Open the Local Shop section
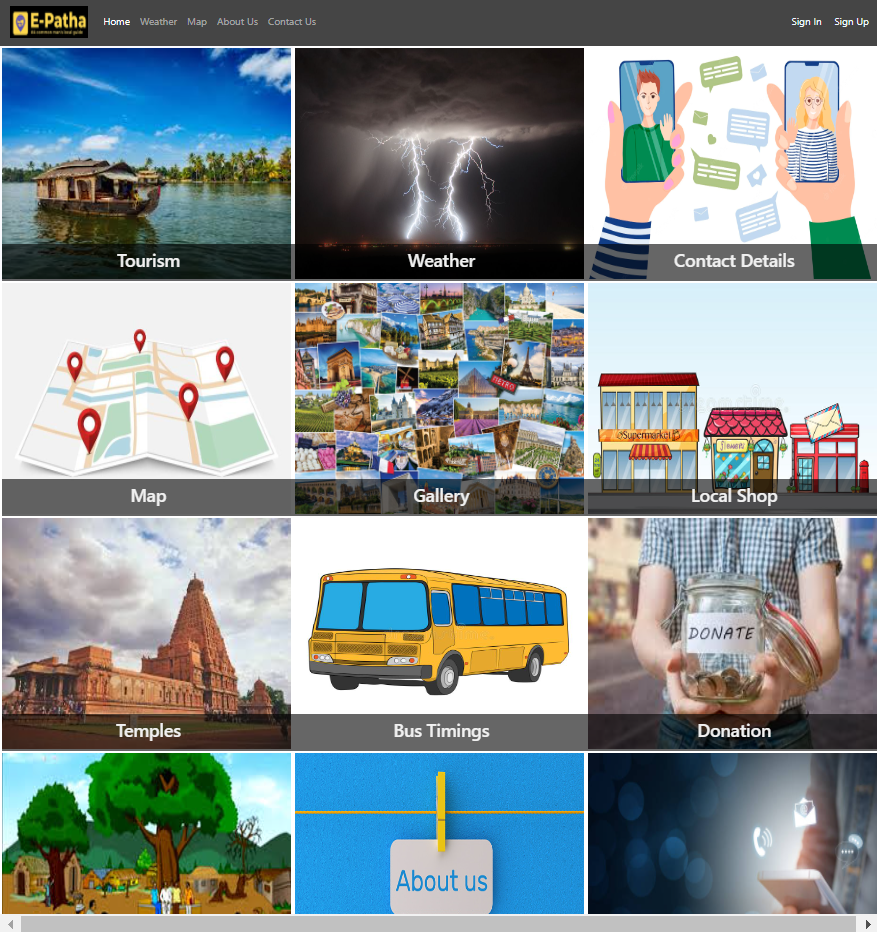 733,398
